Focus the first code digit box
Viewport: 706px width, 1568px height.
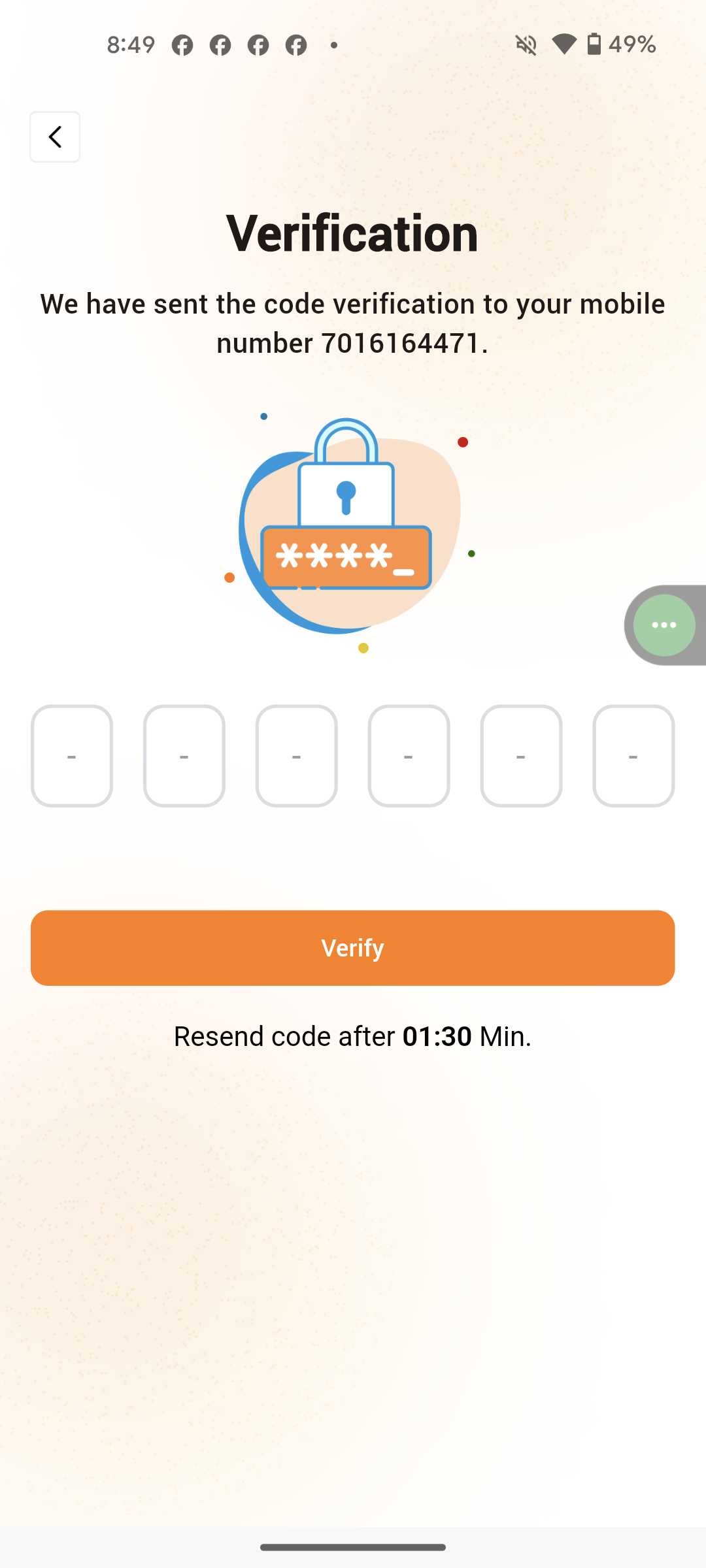(72, 756)
